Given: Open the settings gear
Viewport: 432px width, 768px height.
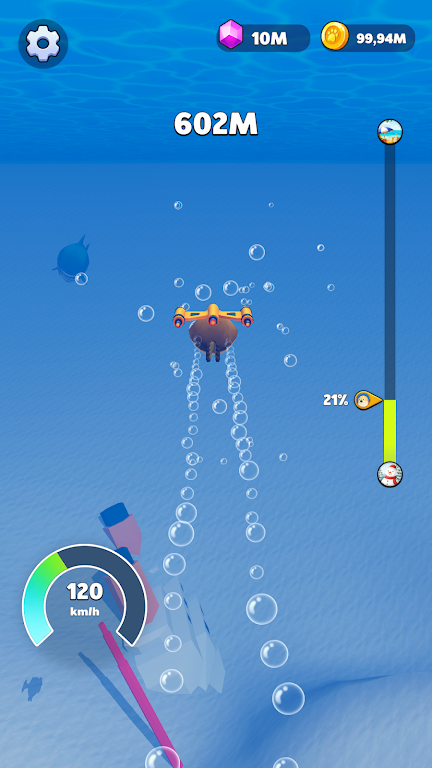Looking at the screenshot, I should tap(43, 43).
